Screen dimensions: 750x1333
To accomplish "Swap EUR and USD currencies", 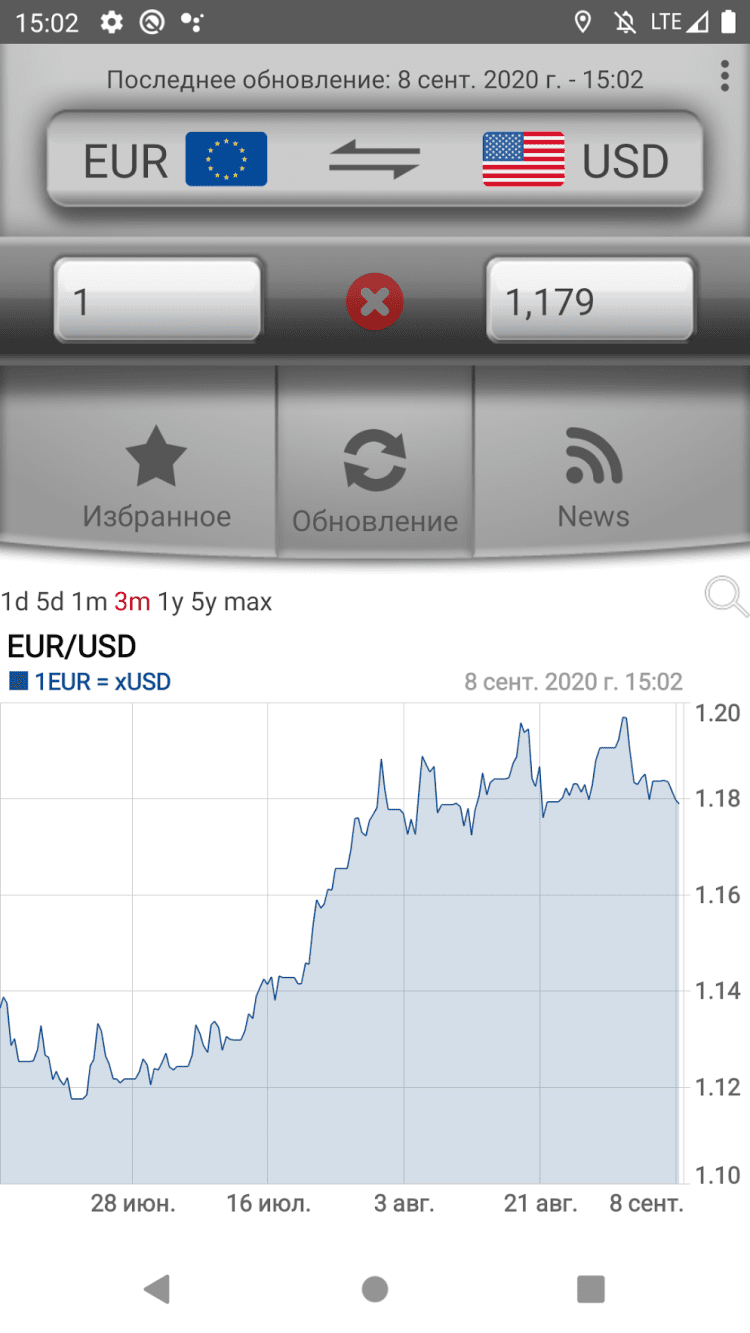I will pos(374,160).
